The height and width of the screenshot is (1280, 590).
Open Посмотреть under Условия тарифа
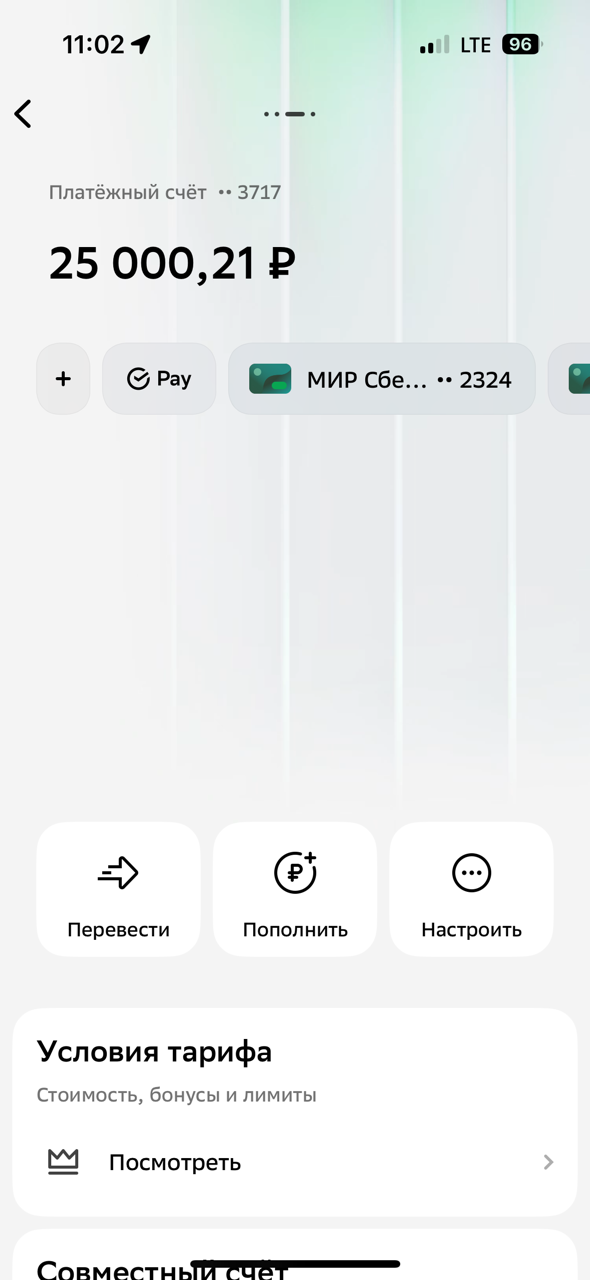[295, 1162]
